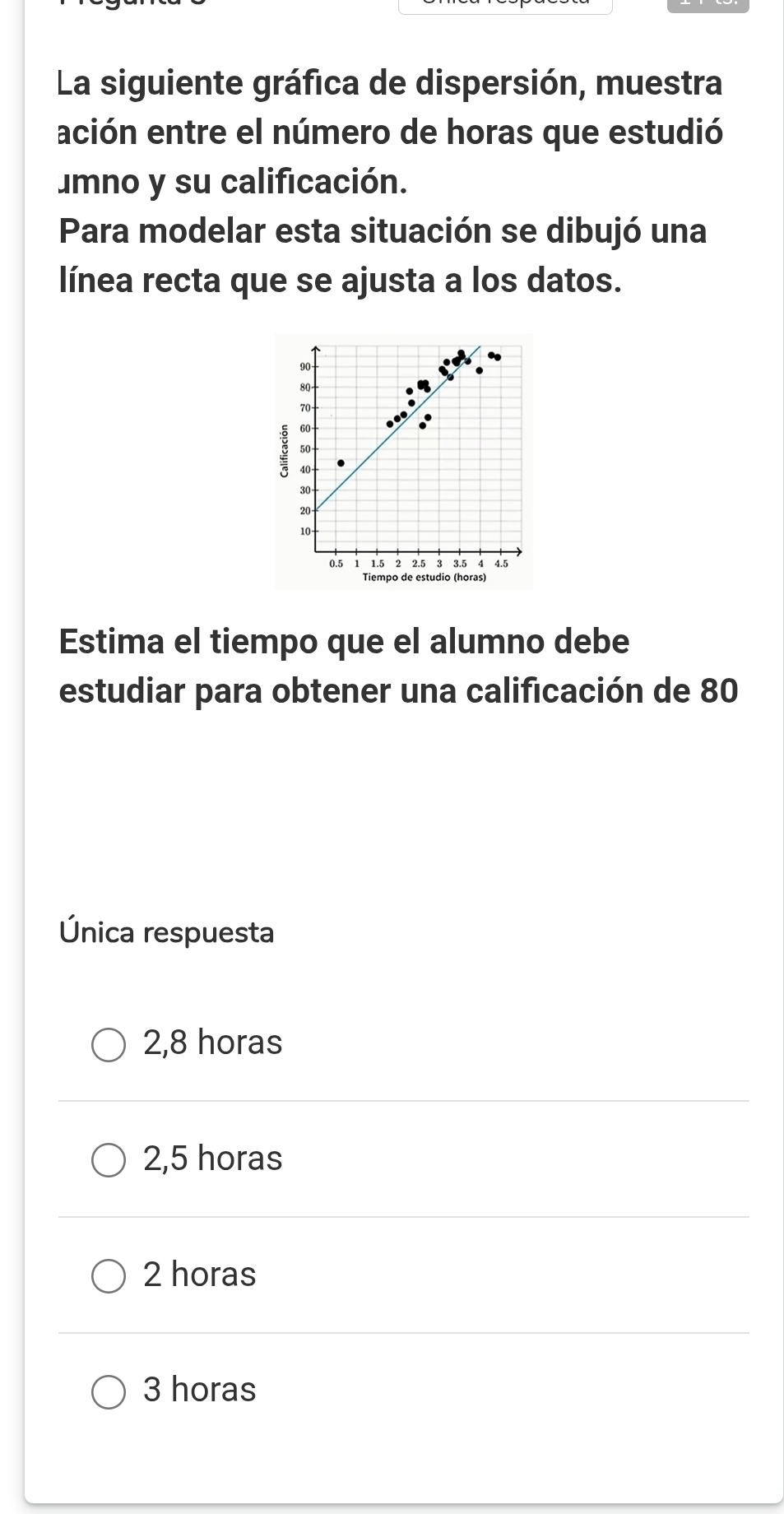784x1514 pixels.
Task: Choose the 2,5 horas option
Action: [109, 1159]
